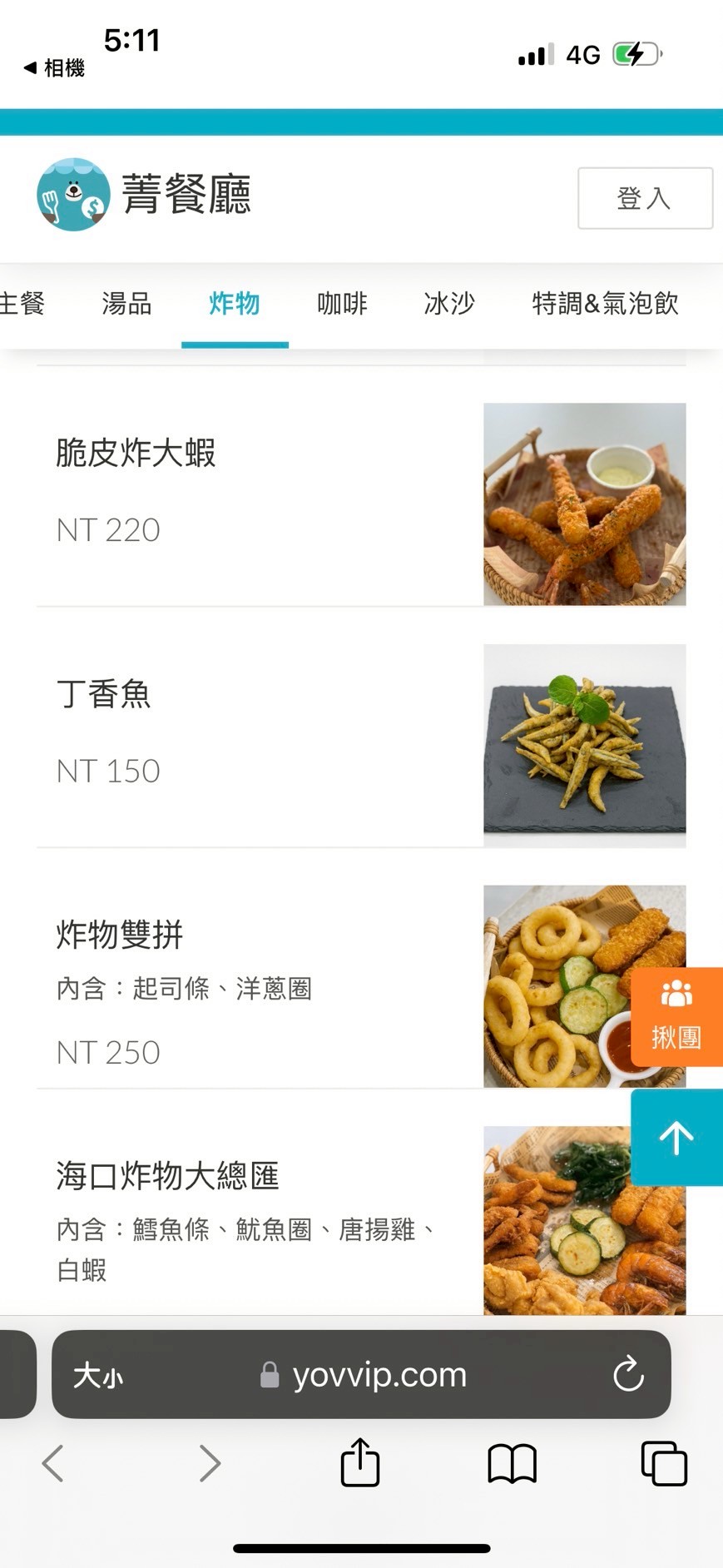The width and height of the screenshot is (723, 1568).
Task: Tap the orange 揪團 group order button
Action: 676,1017
